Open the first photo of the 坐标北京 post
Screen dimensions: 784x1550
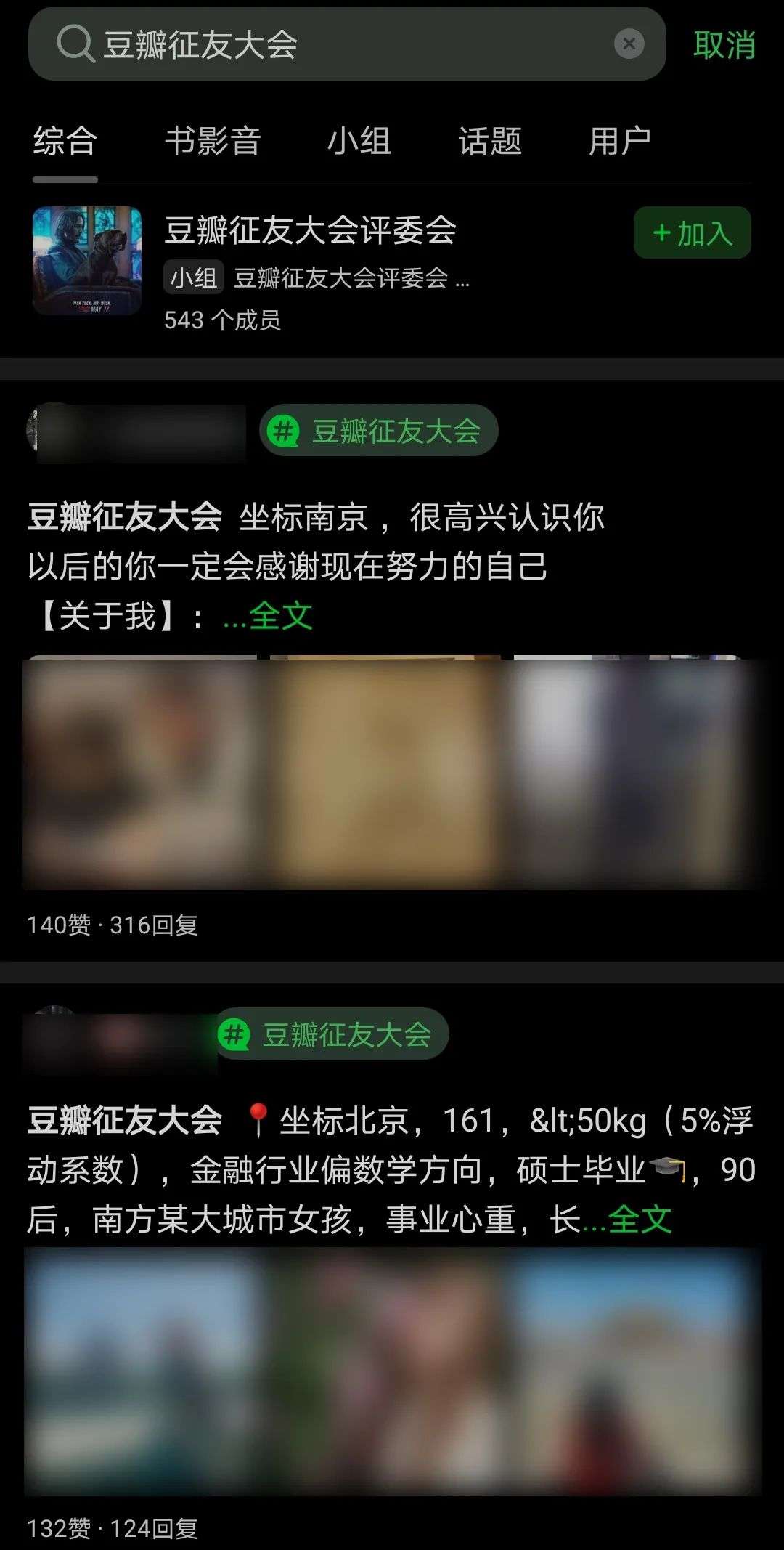tap(142, 1371)
